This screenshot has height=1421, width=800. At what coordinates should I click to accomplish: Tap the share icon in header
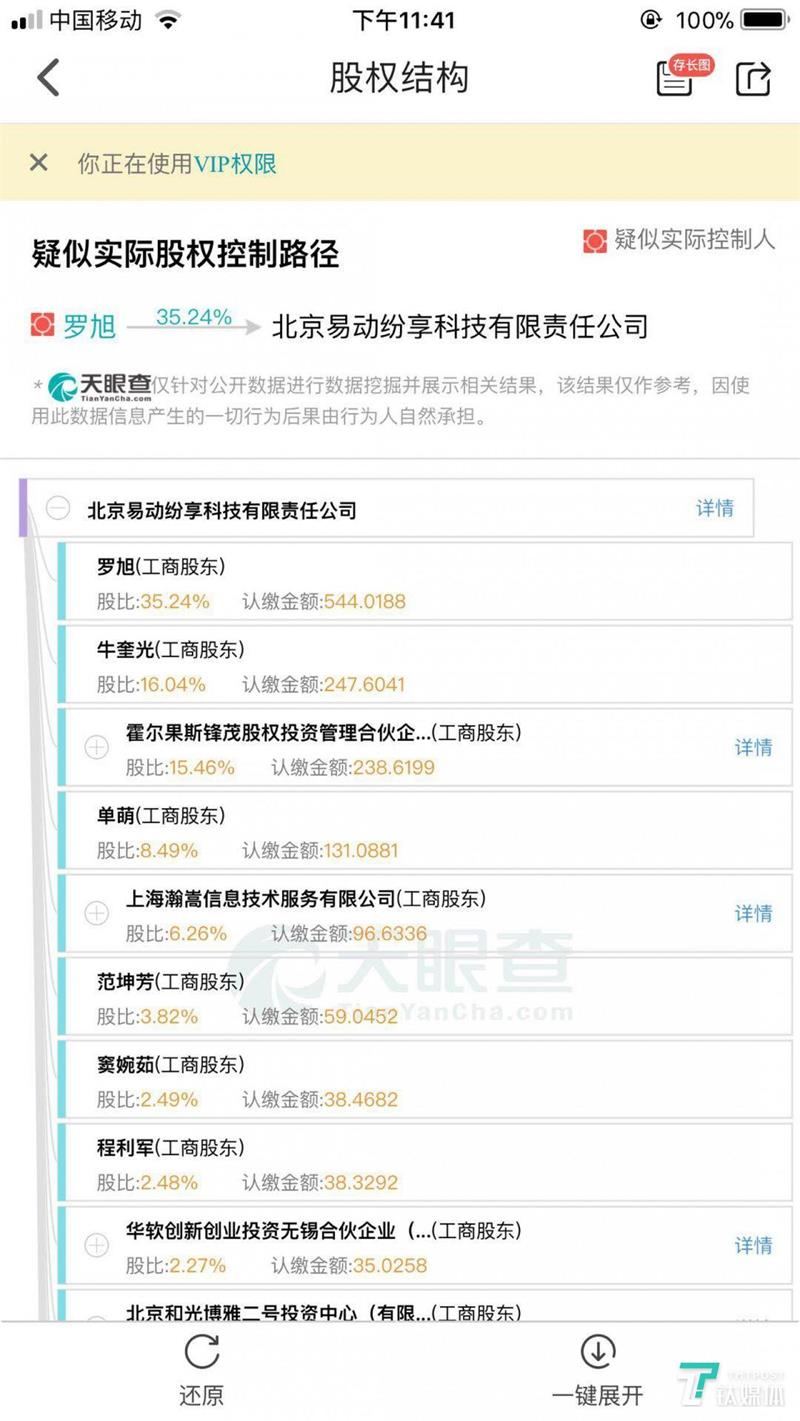(x=753, y=78)
